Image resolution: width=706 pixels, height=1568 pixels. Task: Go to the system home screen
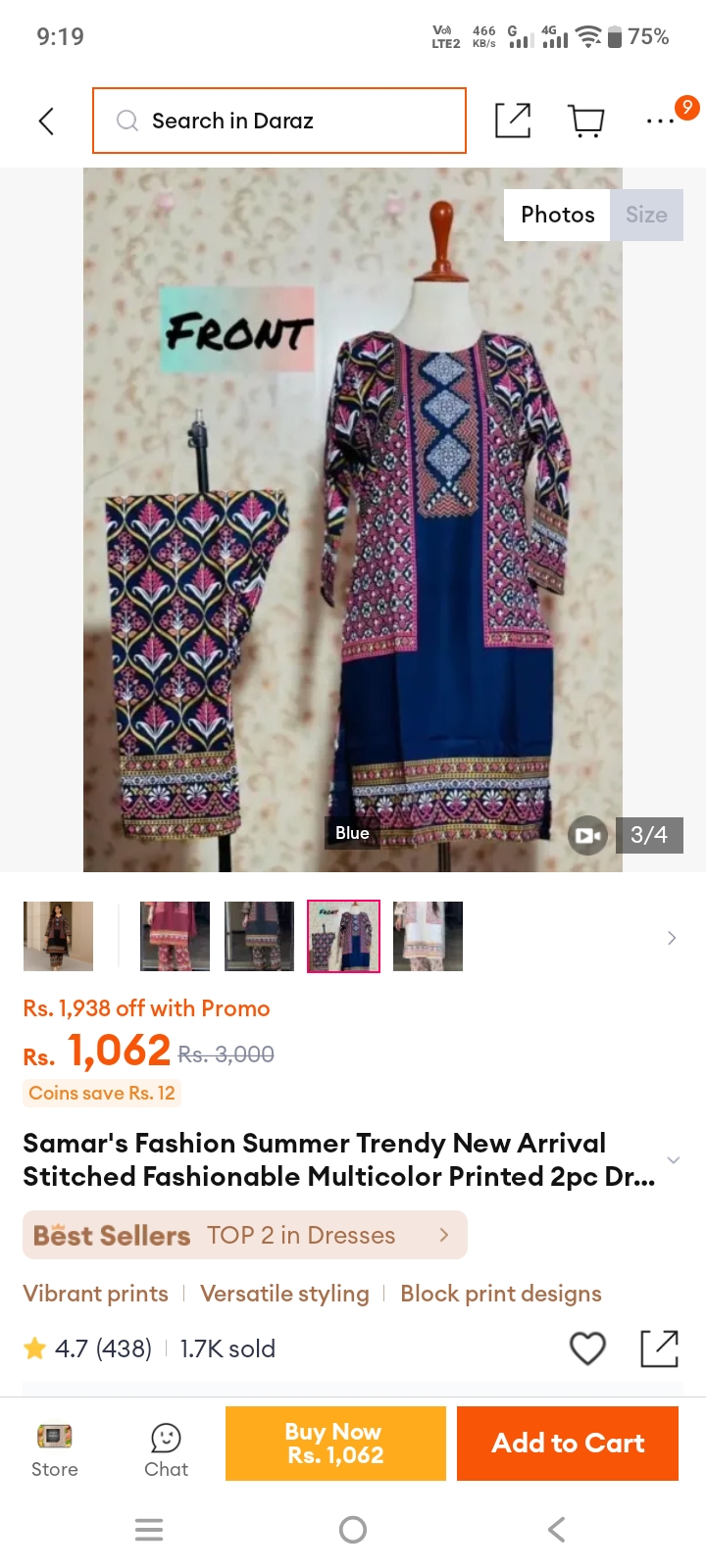pos(353,1530)
